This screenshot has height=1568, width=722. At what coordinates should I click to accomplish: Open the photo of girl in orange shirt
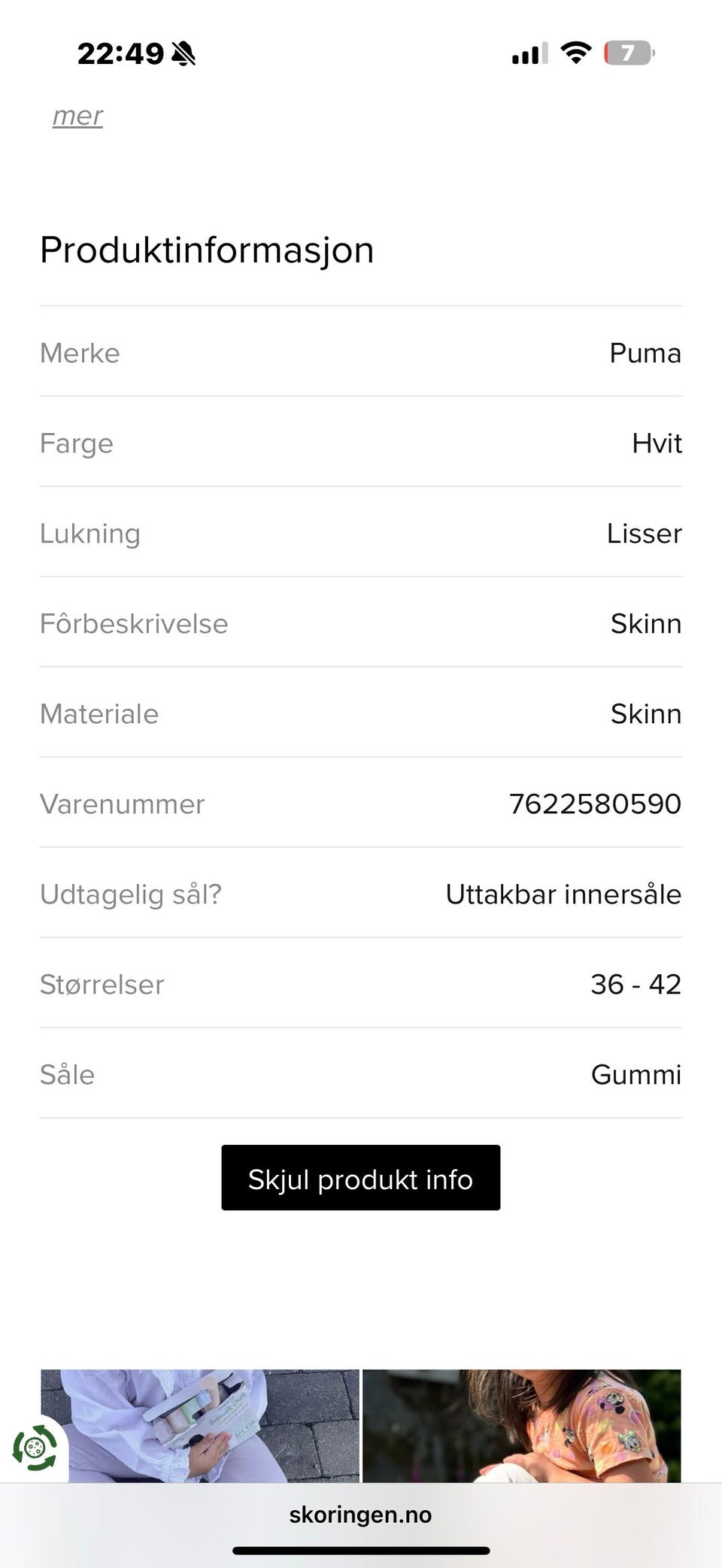coord(521,1424)
